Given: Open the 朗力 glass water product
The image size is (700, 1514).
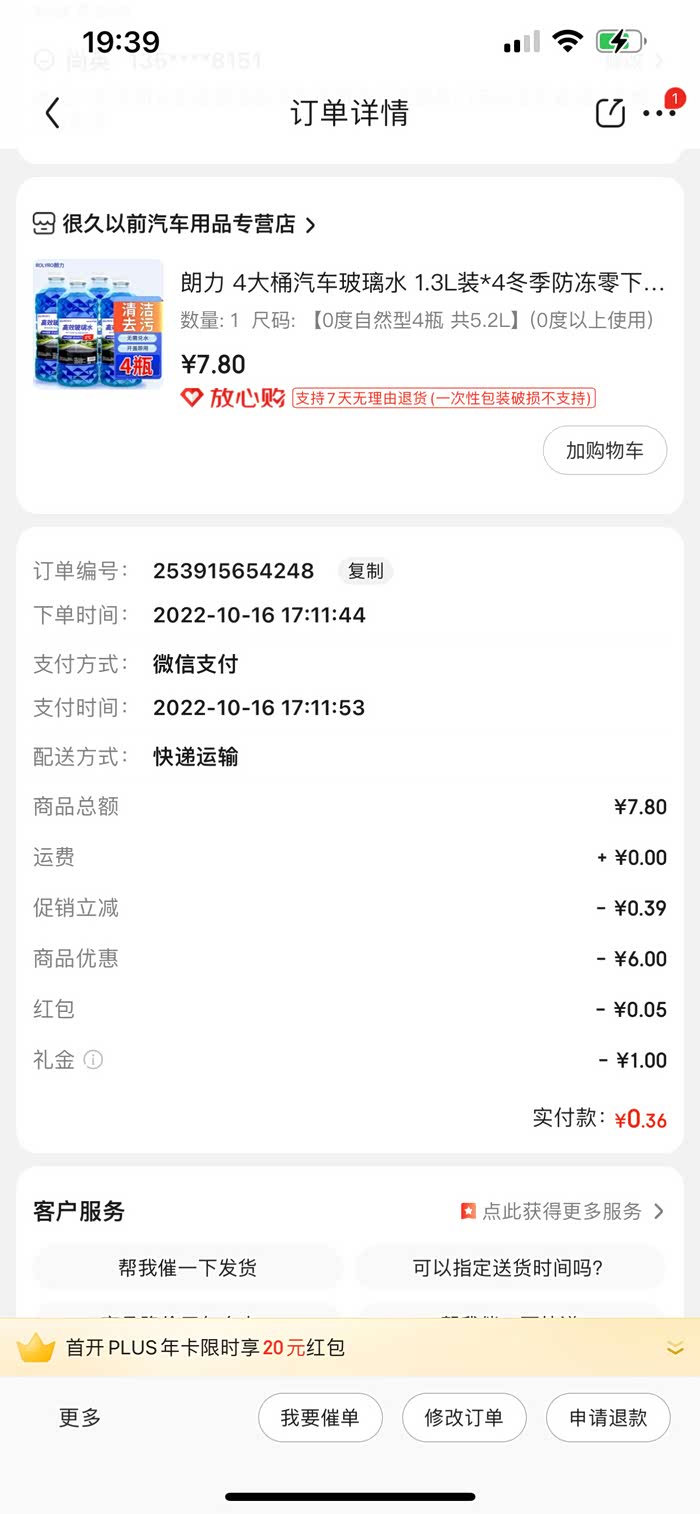Looking at the screenshot, I should point(422,283).
